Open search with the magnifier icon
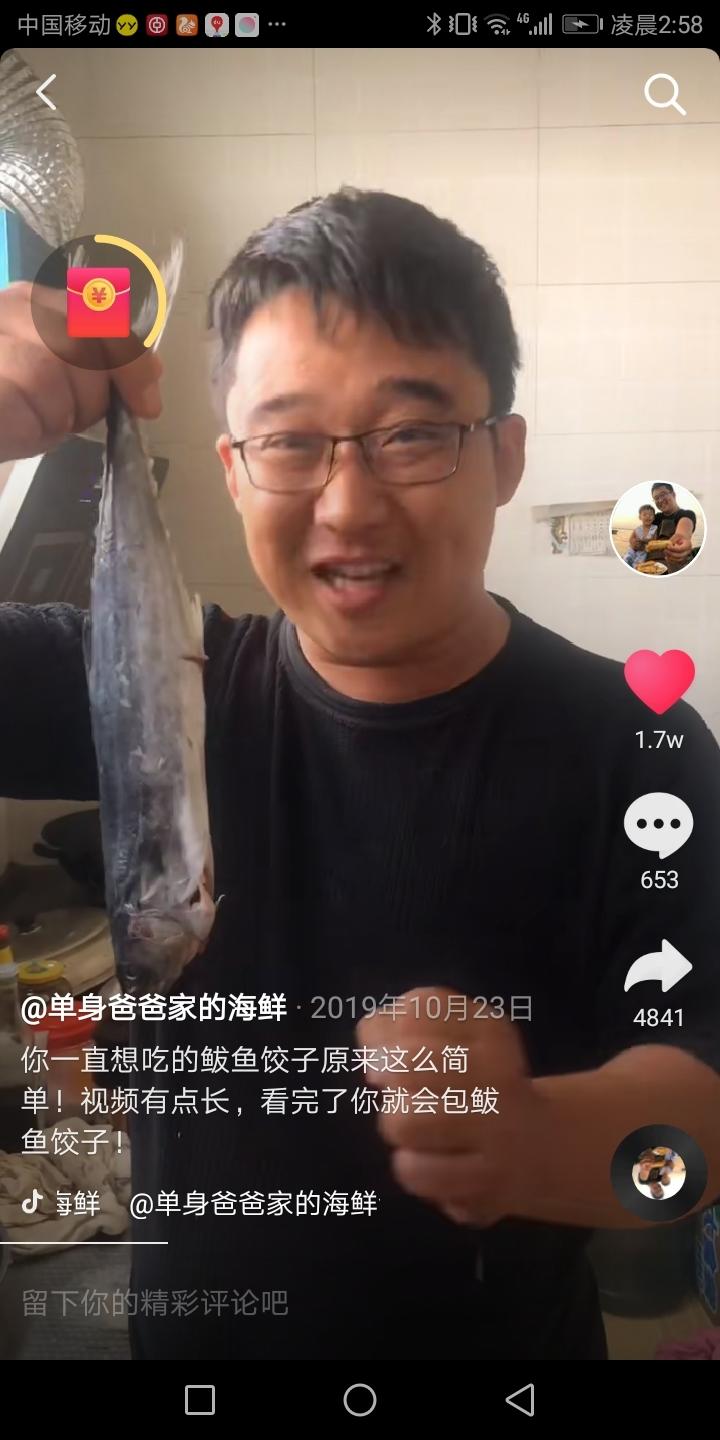720x1440 pixels. coord(664,95)
